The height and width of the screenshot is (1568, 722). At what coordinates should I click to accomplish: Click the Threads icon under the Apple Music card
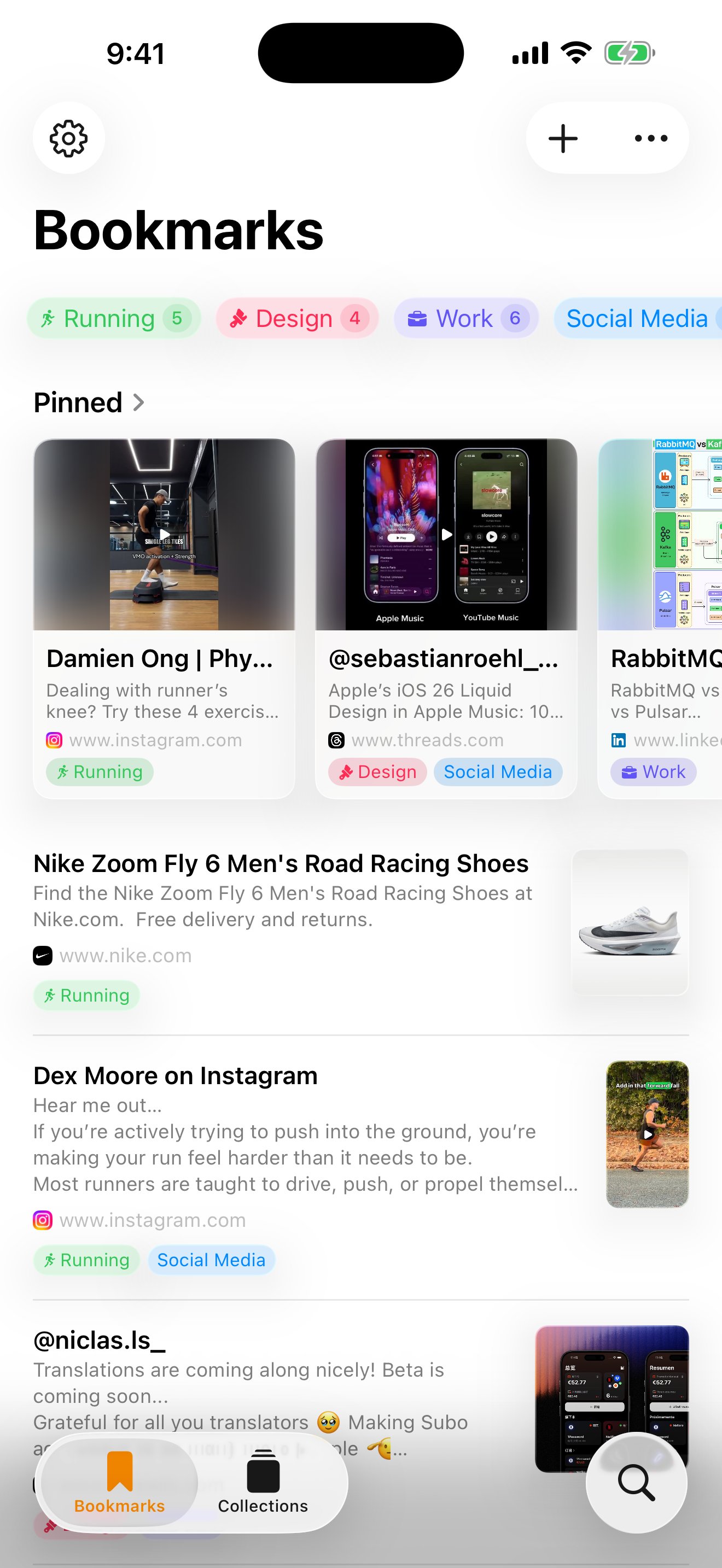336,740
